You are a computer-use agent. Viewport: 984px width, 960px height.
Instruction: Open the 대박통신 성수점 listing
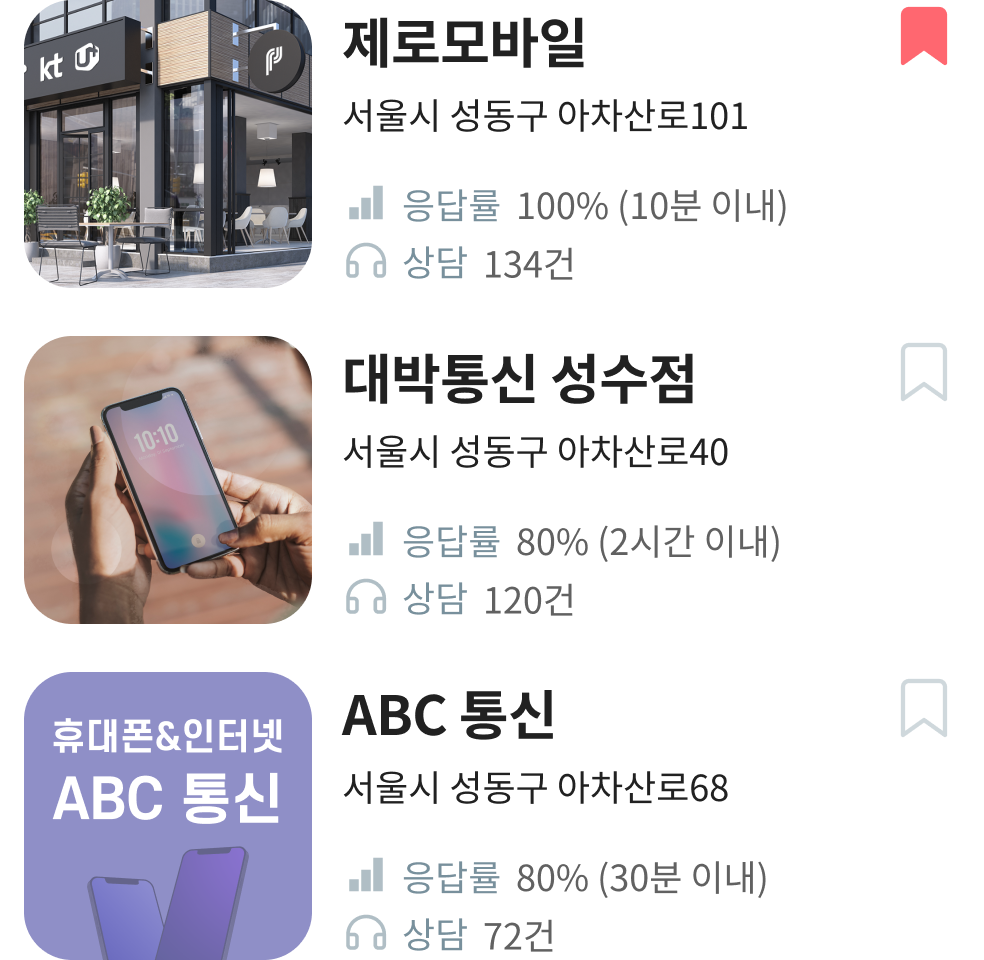point(518,380)
